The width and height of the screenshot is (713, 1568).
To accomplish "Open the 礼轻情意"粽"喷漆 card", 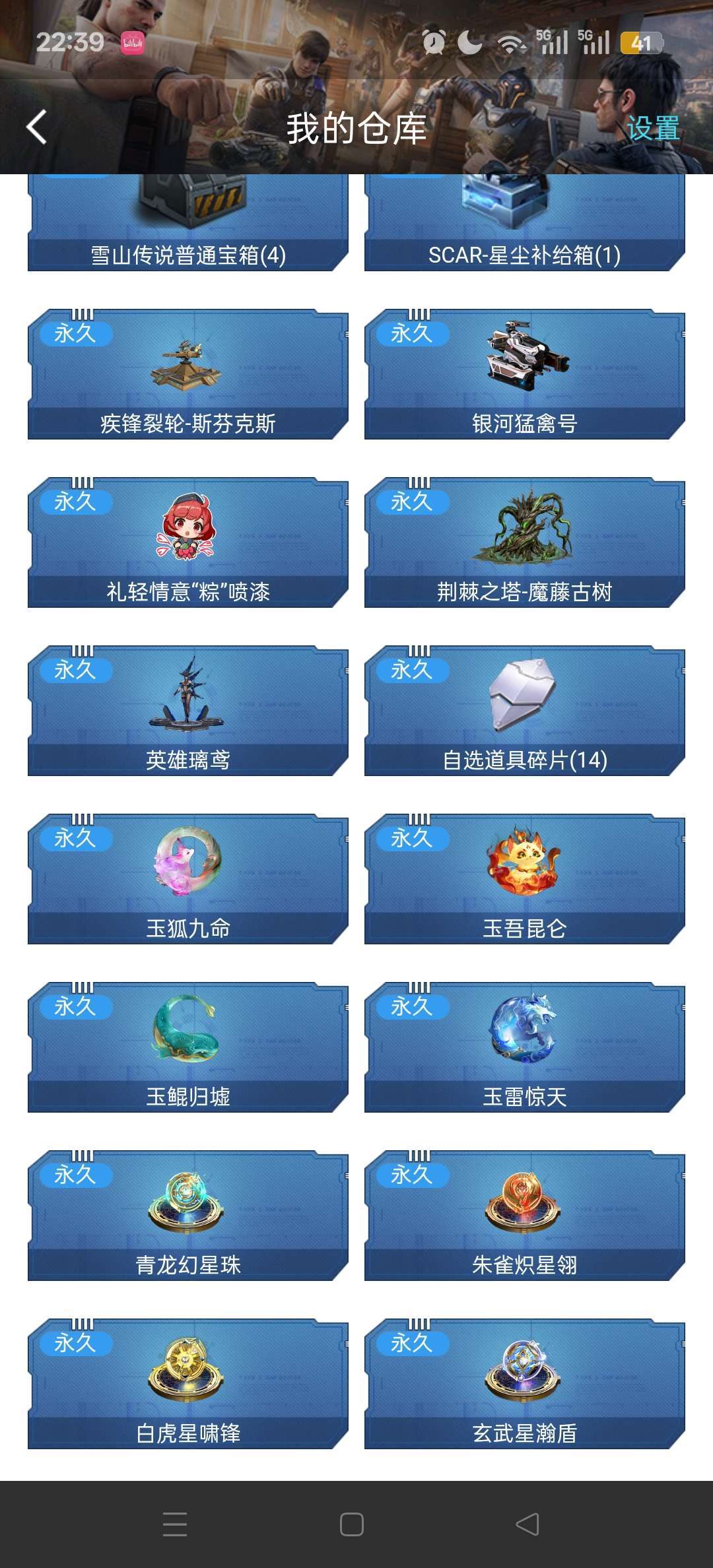I will point(188,542).
